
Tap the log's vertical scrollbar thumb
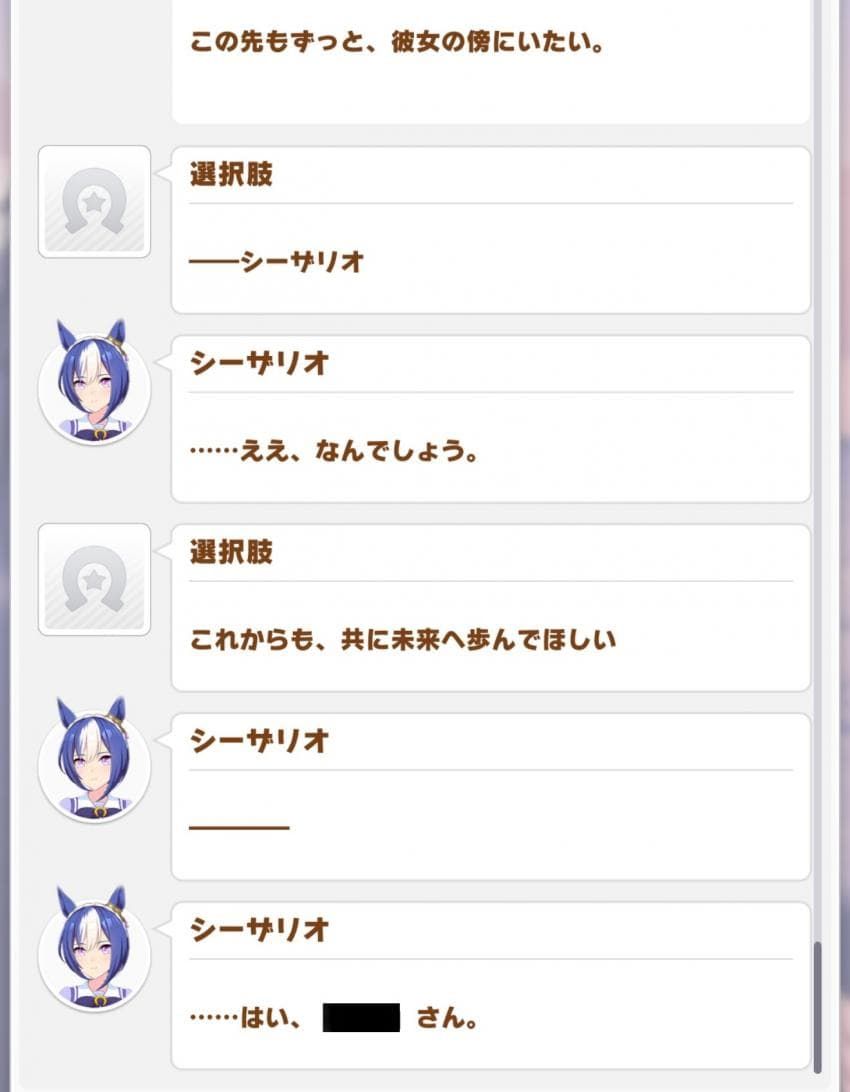818,1006
